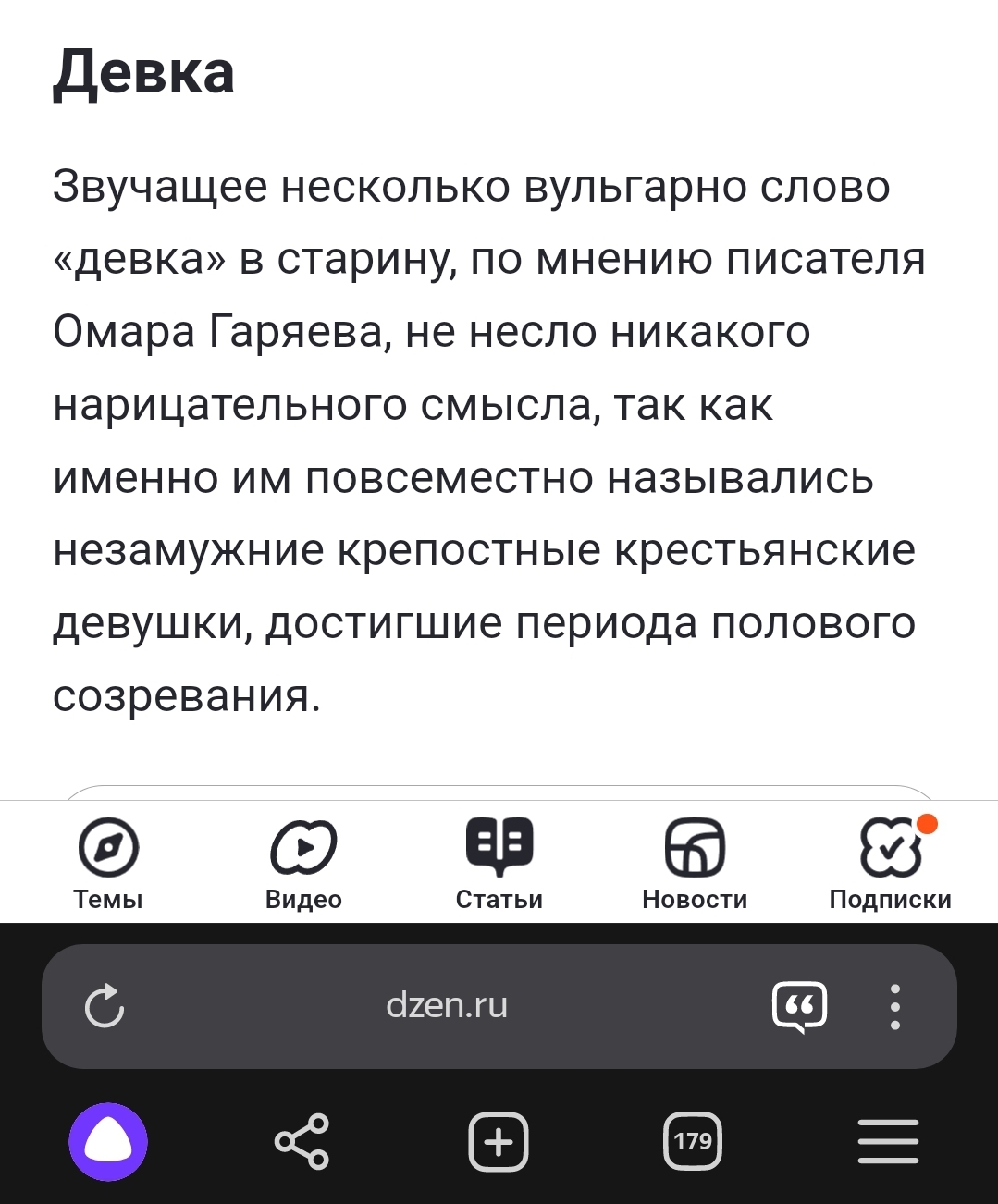Share this page
The height and width of the screenshot is (1204, 998).
point(302,1142)
